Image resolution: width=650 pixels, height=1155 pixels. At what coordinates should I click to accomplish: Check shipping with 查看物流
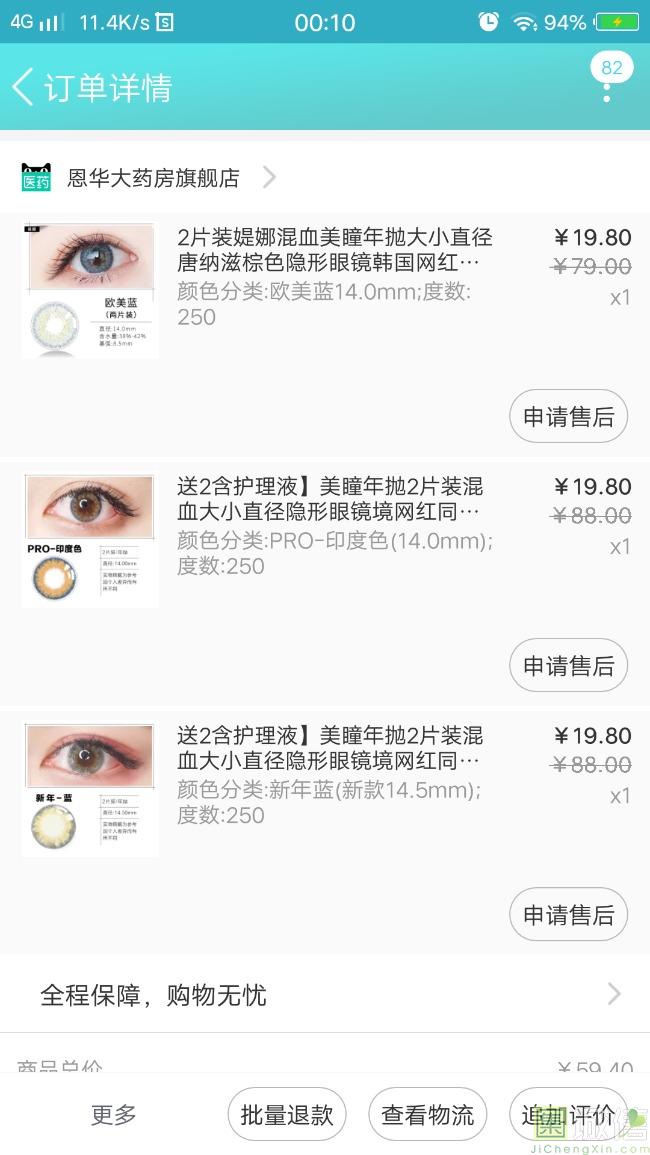point(428,1115)
